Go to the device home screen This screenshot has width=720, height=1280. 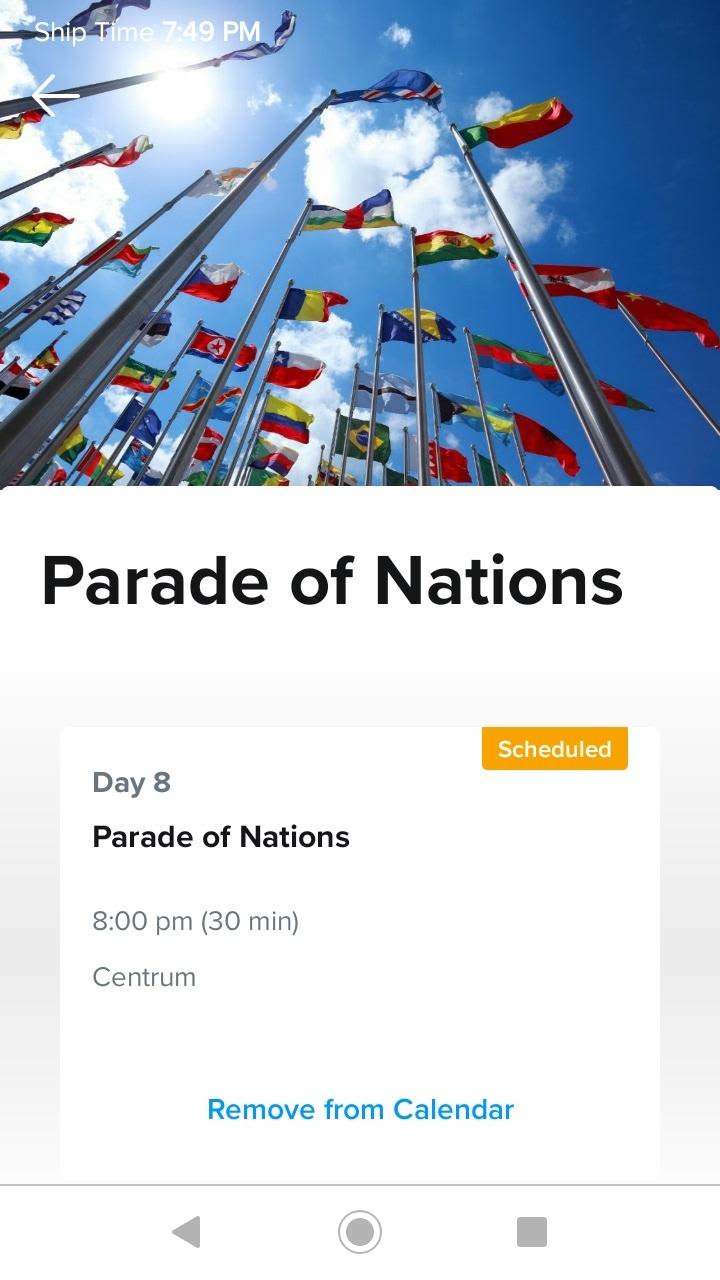[x=360, y=1232]
